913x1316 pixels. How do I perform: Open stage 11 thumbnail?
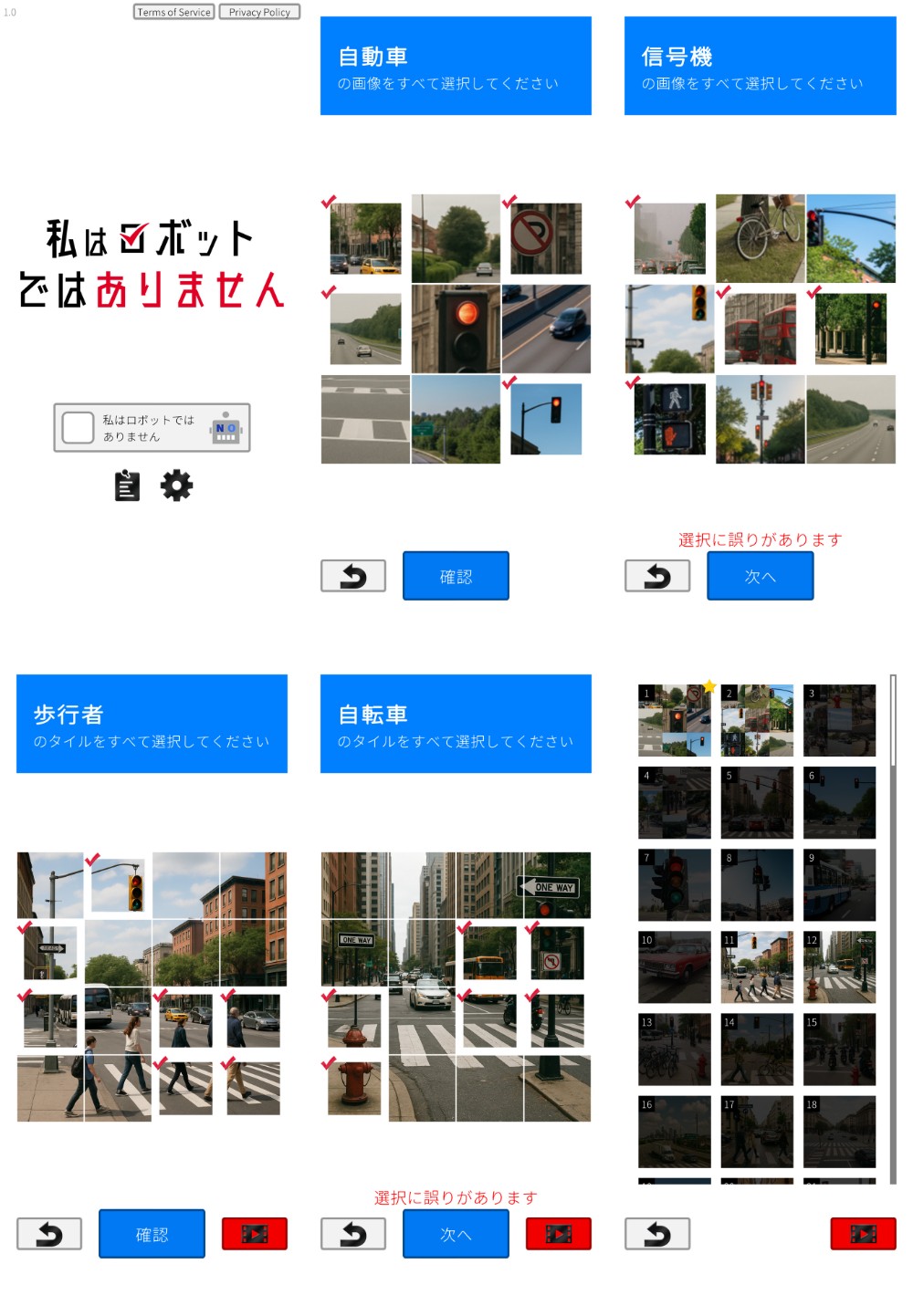pos(757,967)
